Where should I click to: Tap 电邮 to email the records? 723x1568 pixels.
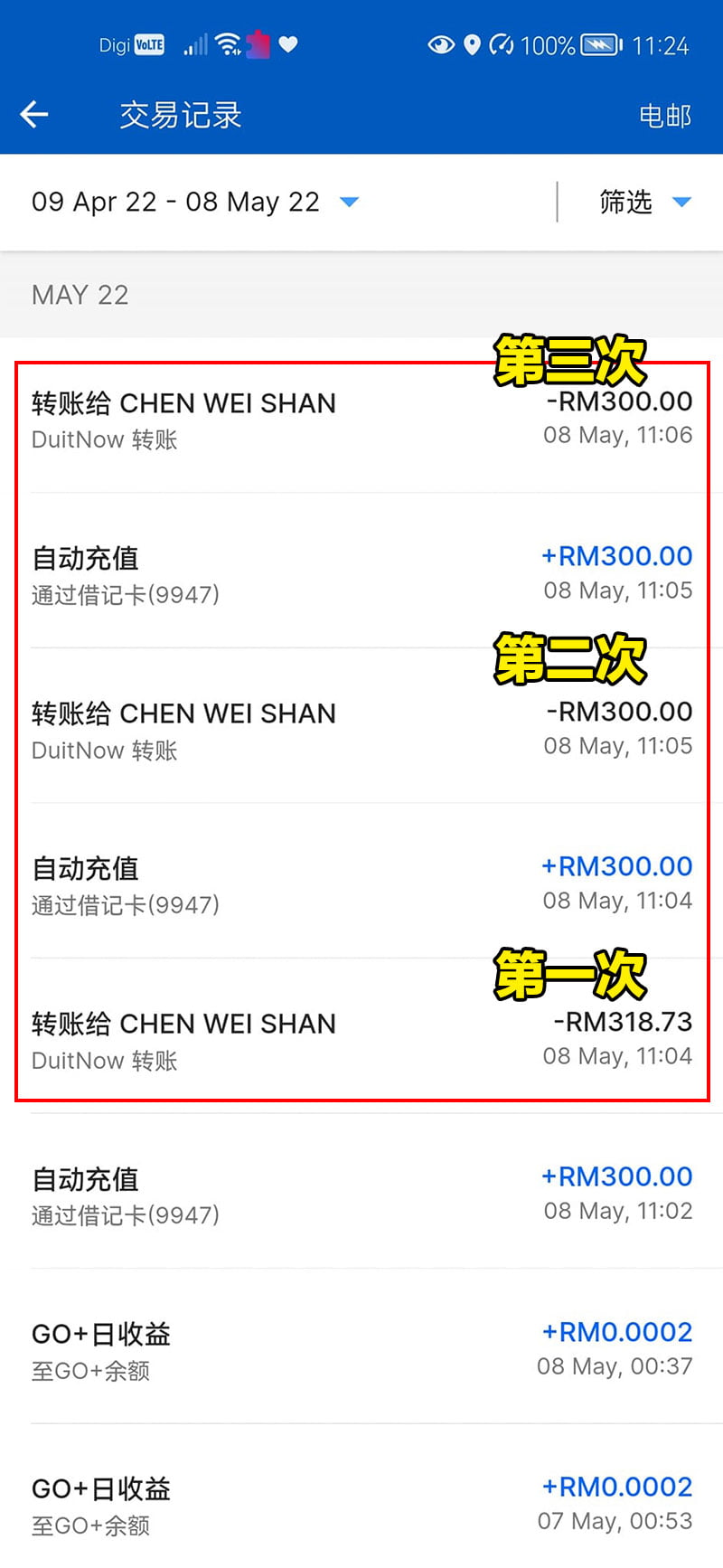tap(664, 116)
